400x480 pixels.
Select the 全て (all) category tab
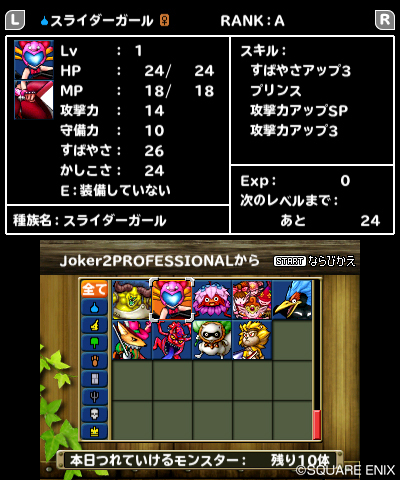click(94, 289)
